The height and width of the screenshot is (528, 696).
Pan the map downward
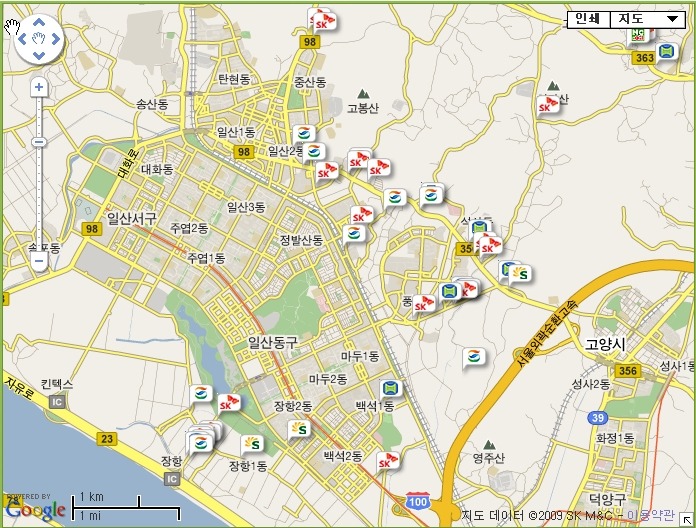click(39, 55)
